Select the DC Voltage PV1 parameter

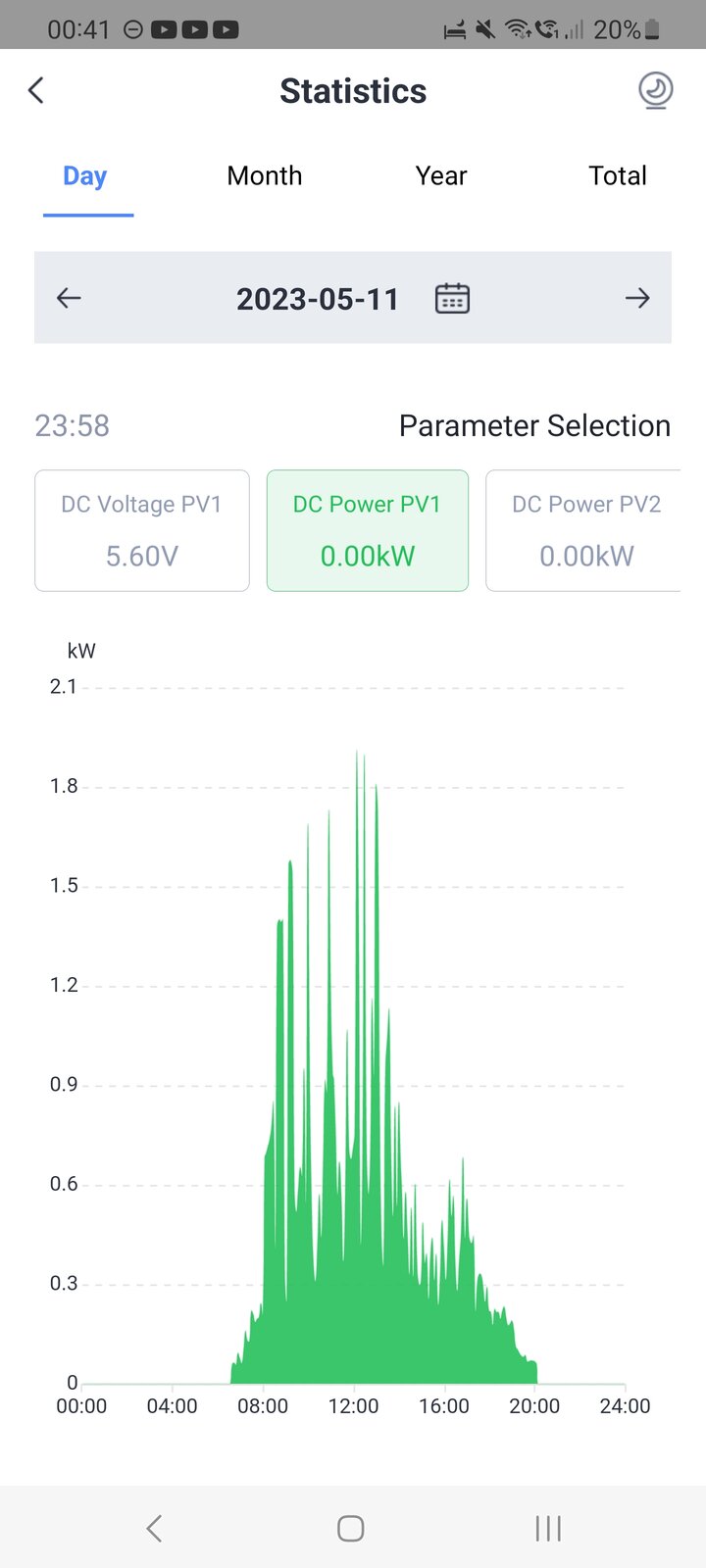[x=142, y=530]
